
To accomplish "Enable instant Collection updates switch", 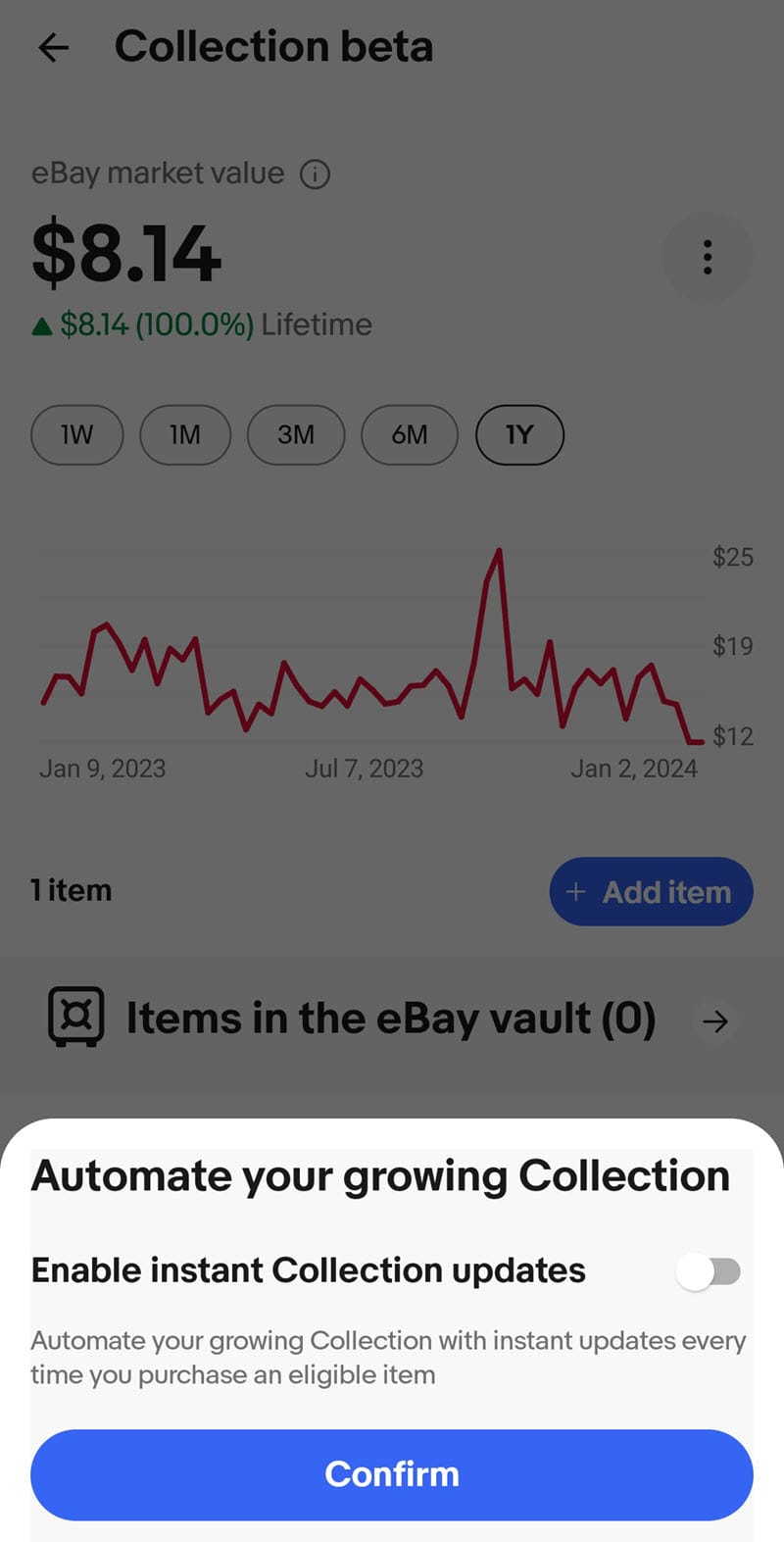I will [708, 1271].
